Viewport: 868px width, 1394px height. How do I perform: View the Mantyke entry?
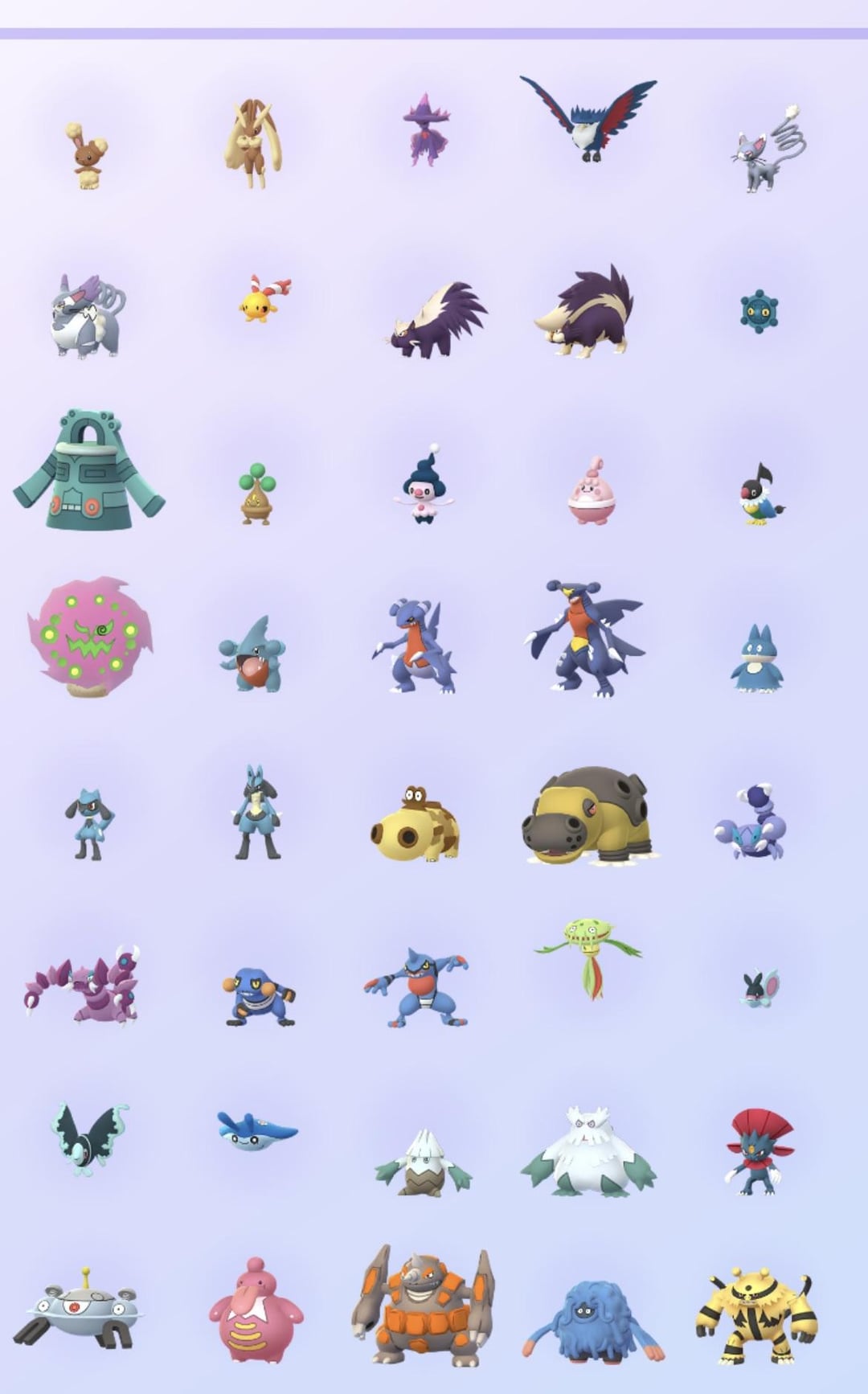[256, 1130]
